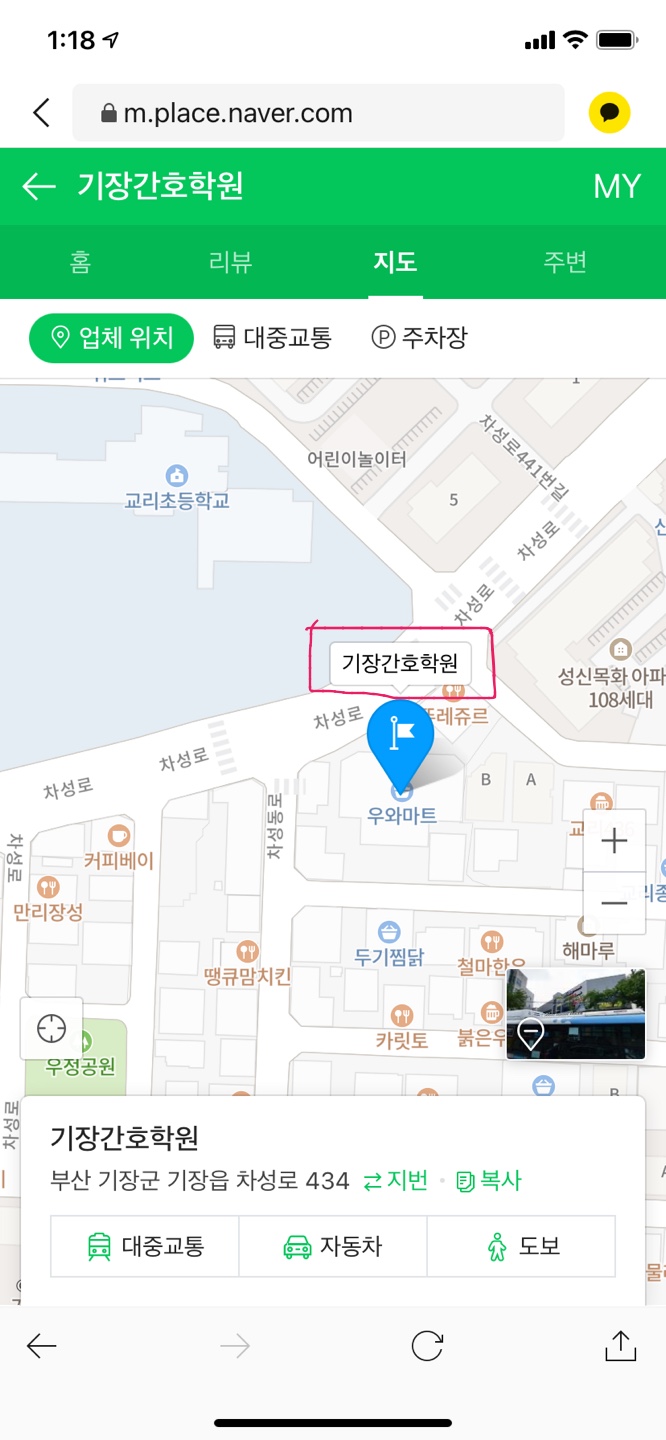Open the MY page

(616, 187)
